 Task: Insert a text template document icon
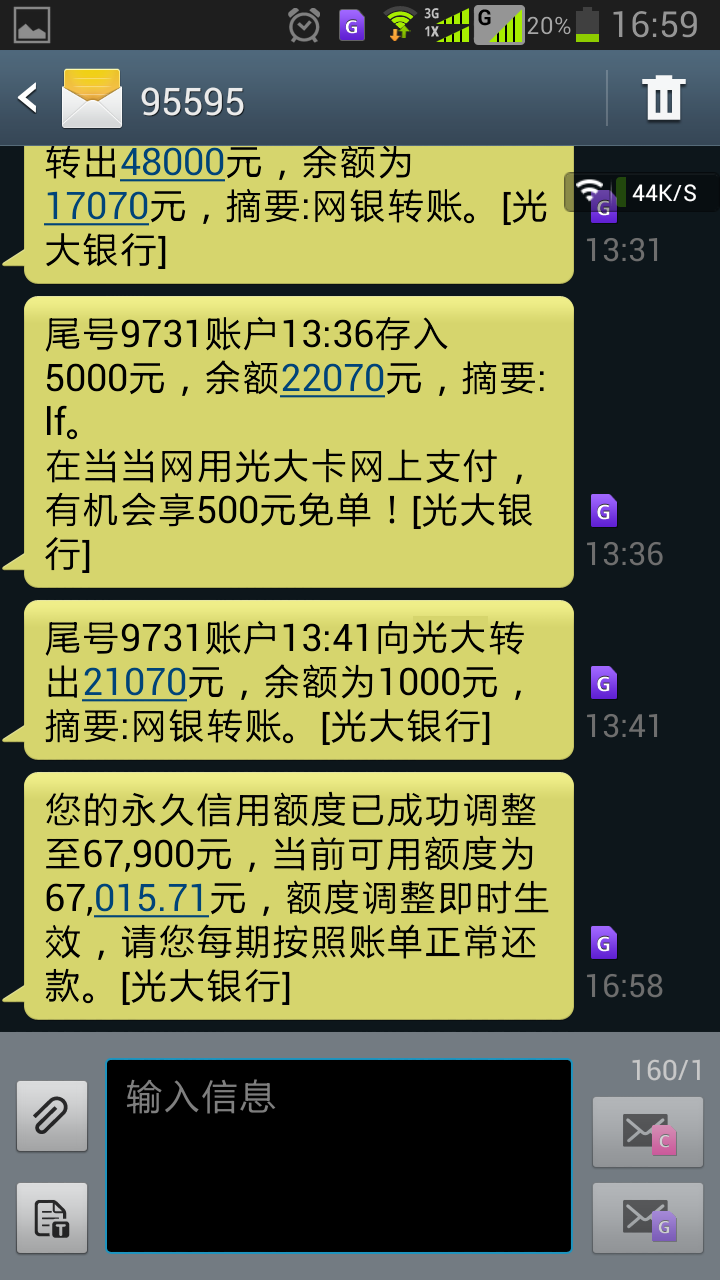click(51, 1219)
